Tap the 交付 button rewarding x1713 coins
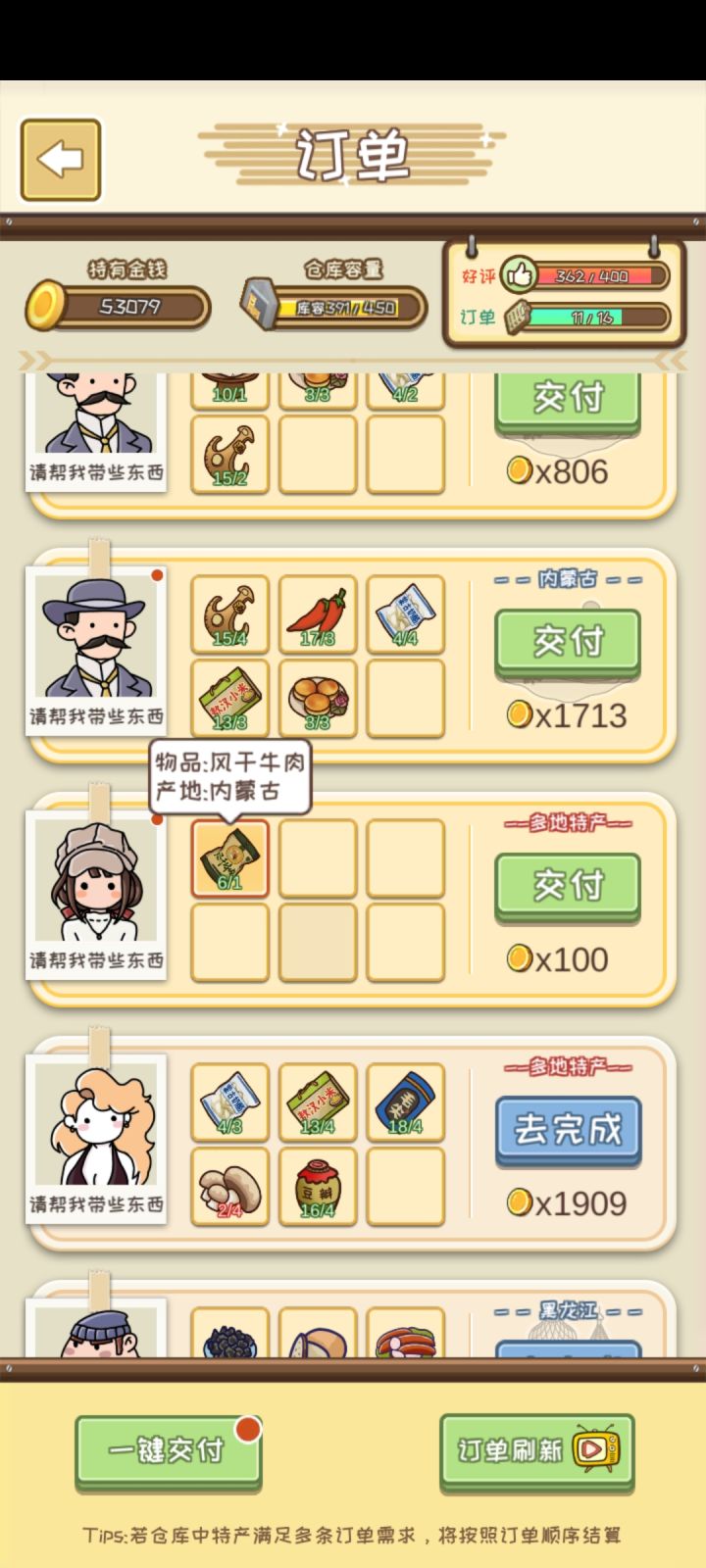 [568, 642]
